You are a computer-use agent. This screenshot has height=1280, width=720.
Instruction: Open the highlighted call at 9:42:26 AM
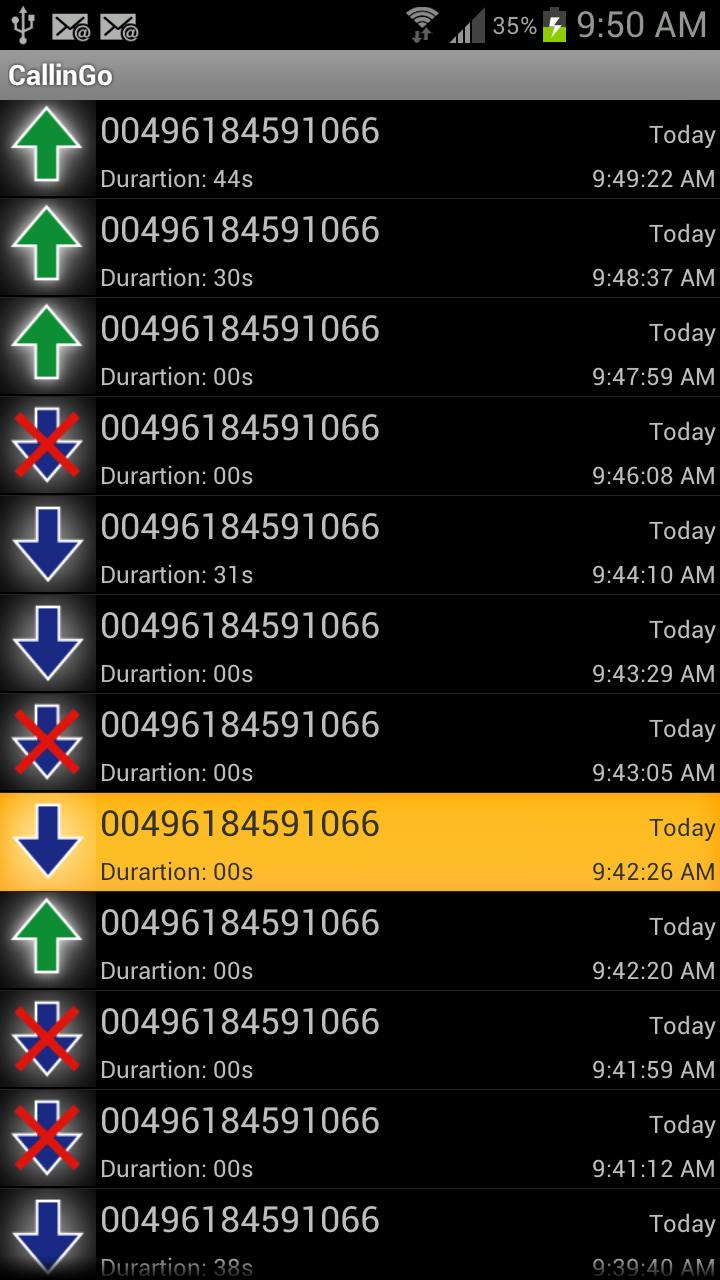point(360,843)
